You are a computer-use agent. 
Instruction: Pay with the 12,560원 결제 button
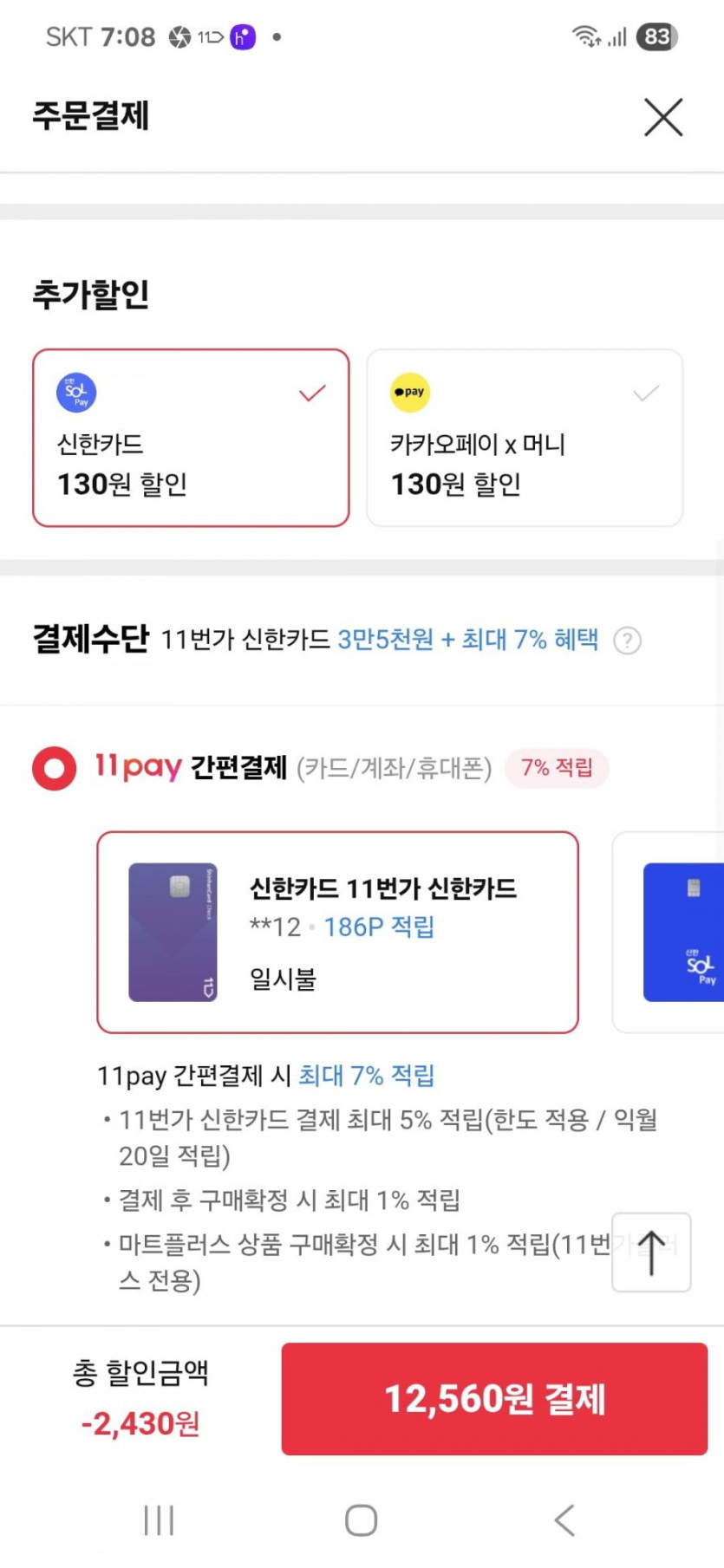(x=494, y=1398)
